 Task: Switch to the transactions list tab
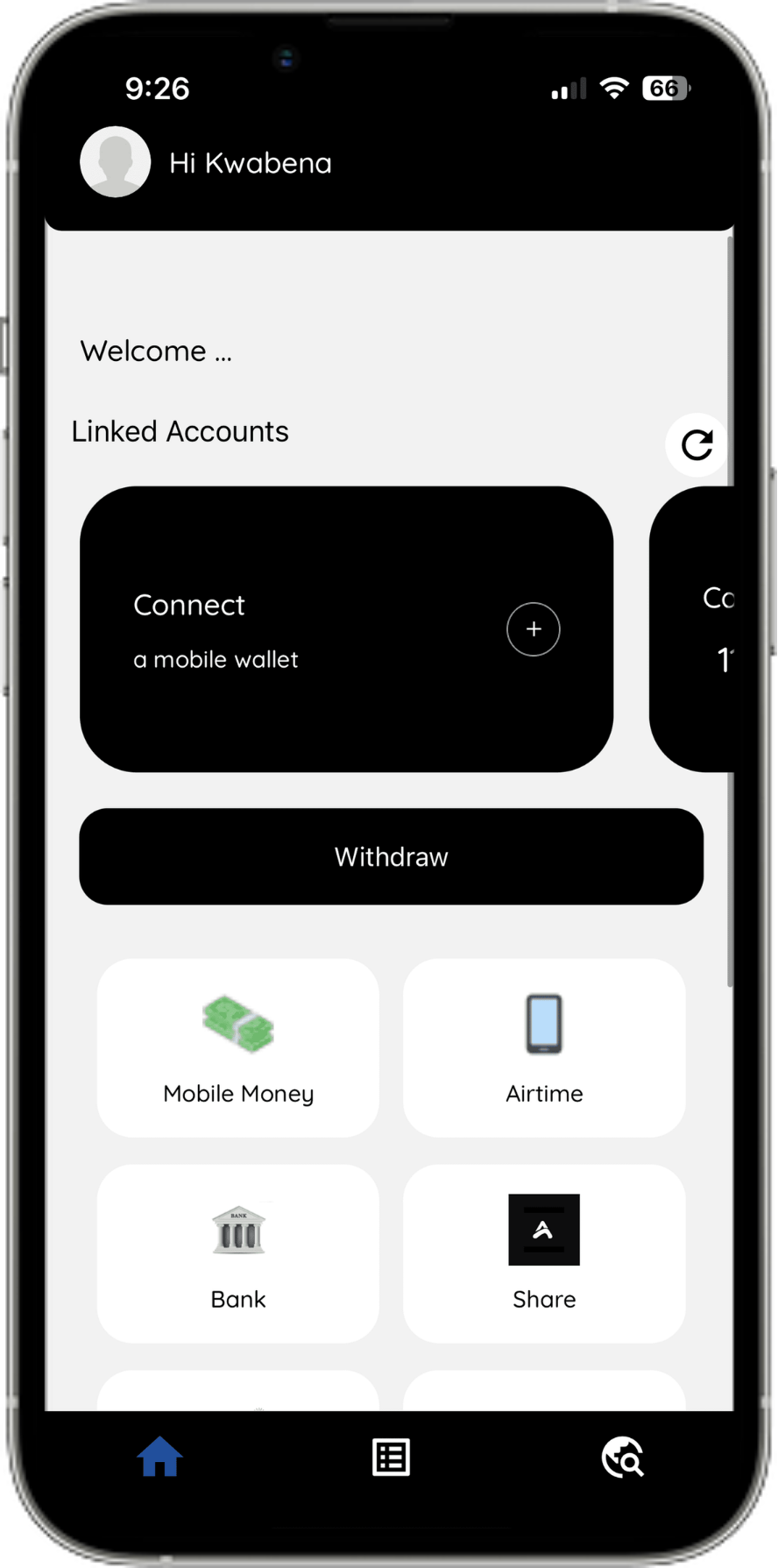tap(391, 1458)
